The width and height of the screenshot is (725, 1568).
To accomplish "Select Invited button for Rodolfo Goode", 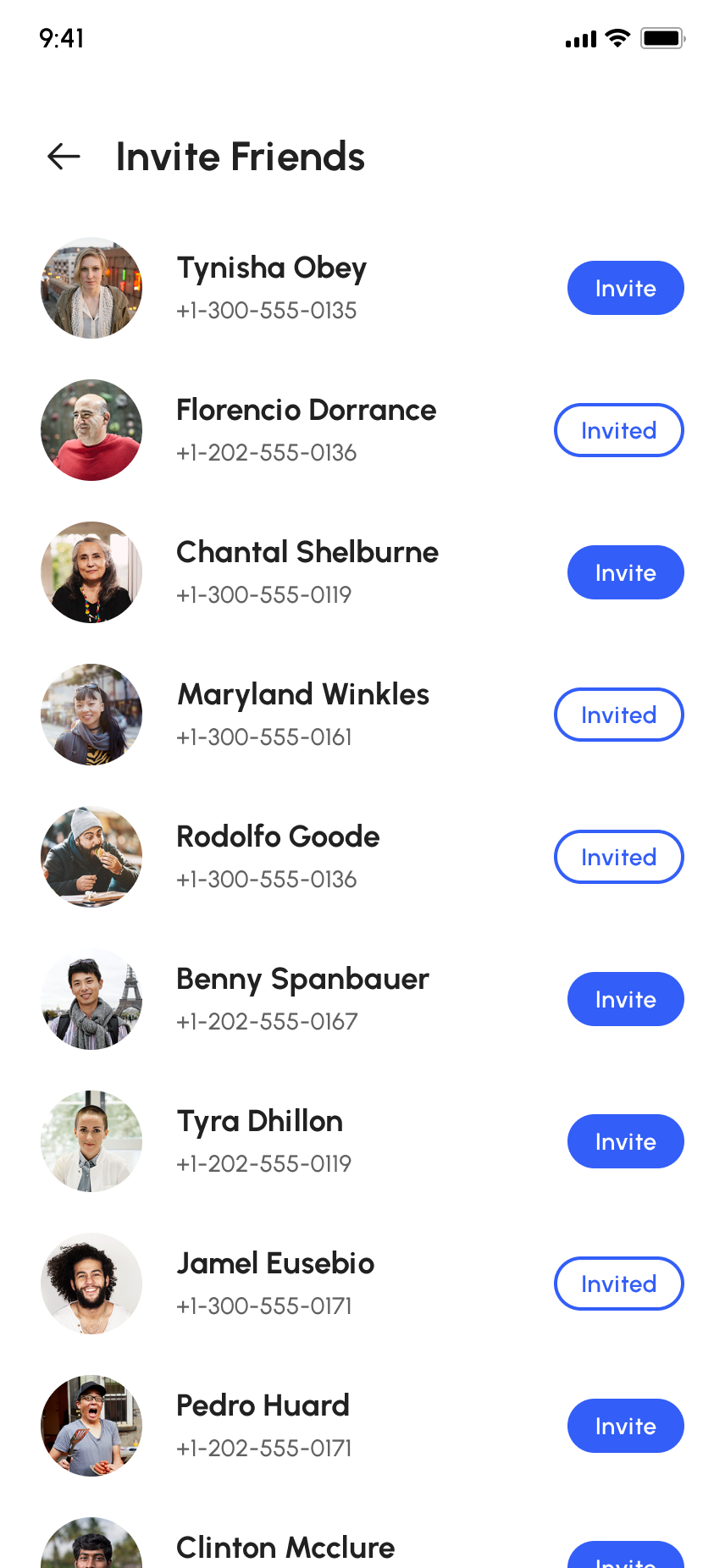I will coord(618,857).
